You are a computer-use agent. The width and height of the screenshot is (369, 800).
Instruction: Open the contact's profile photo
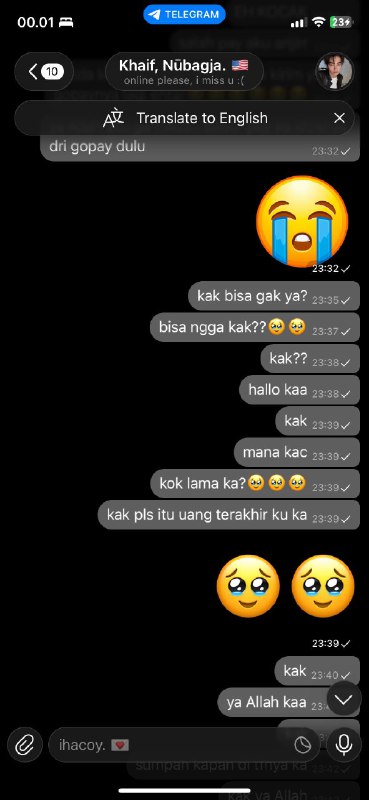(335, 71)
